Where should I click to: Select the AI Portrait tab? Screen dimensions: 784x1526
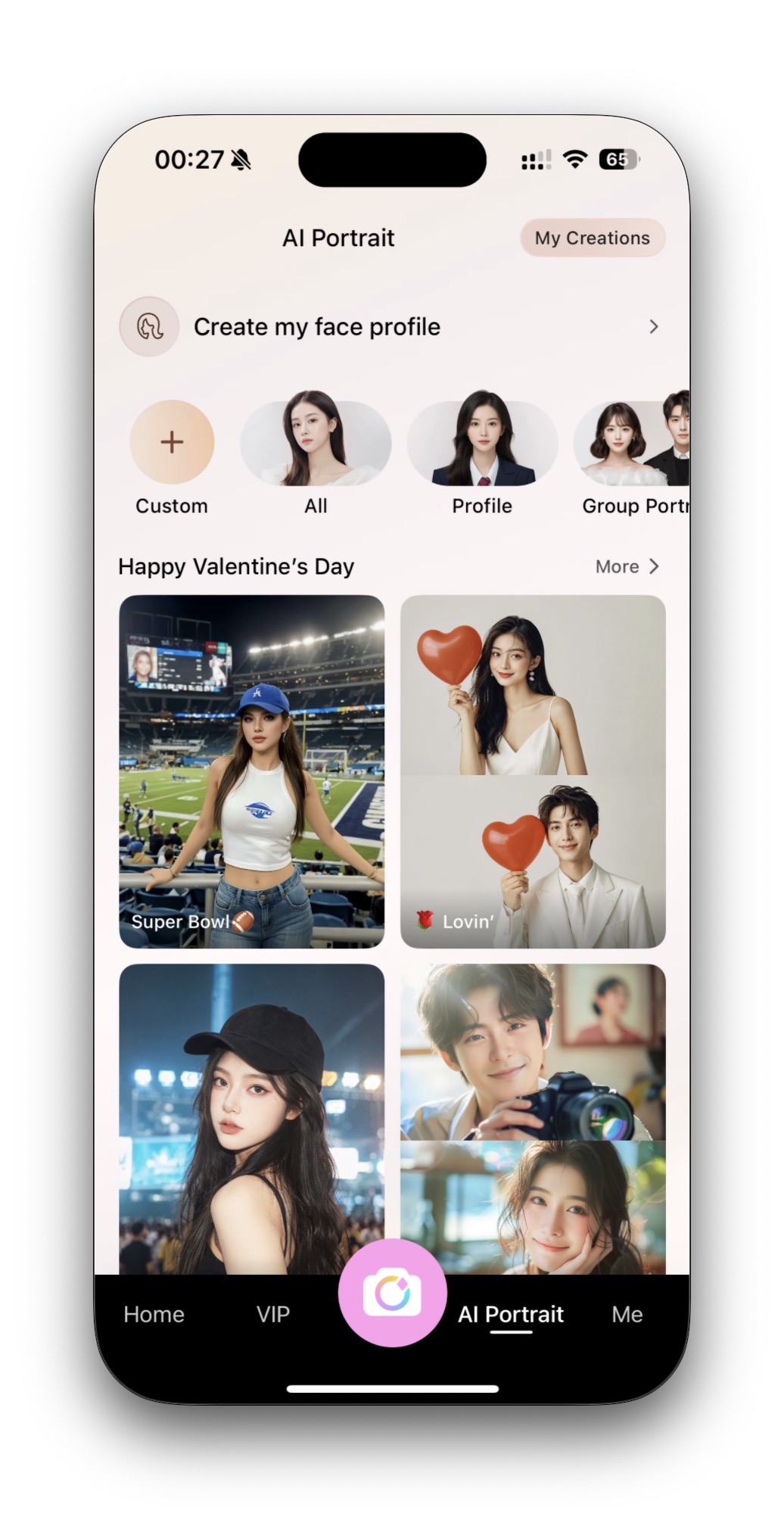click(x=511, y=1314)
